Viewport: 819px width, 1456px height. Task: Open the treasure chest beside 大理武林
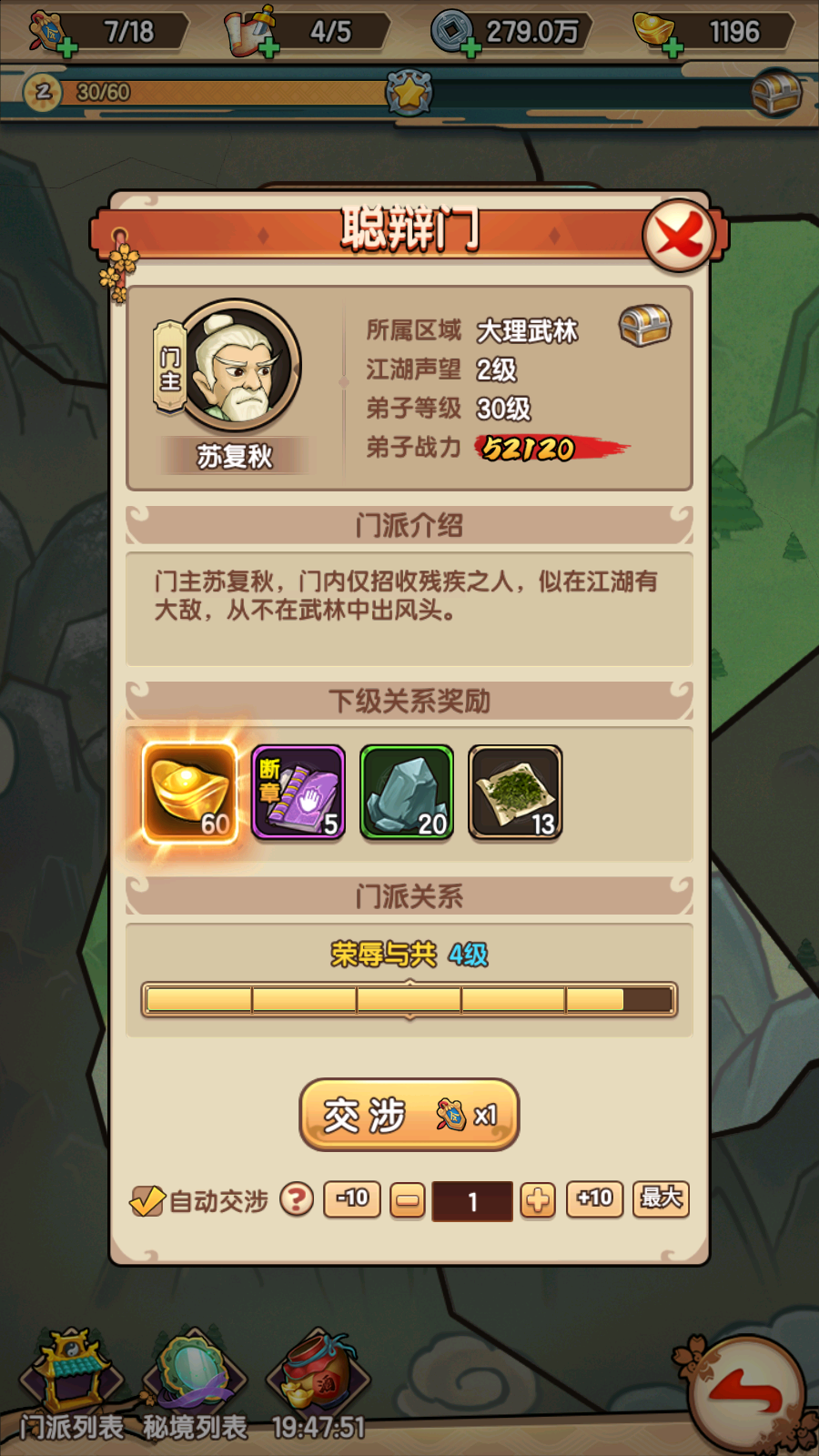(x=644, y=326)
